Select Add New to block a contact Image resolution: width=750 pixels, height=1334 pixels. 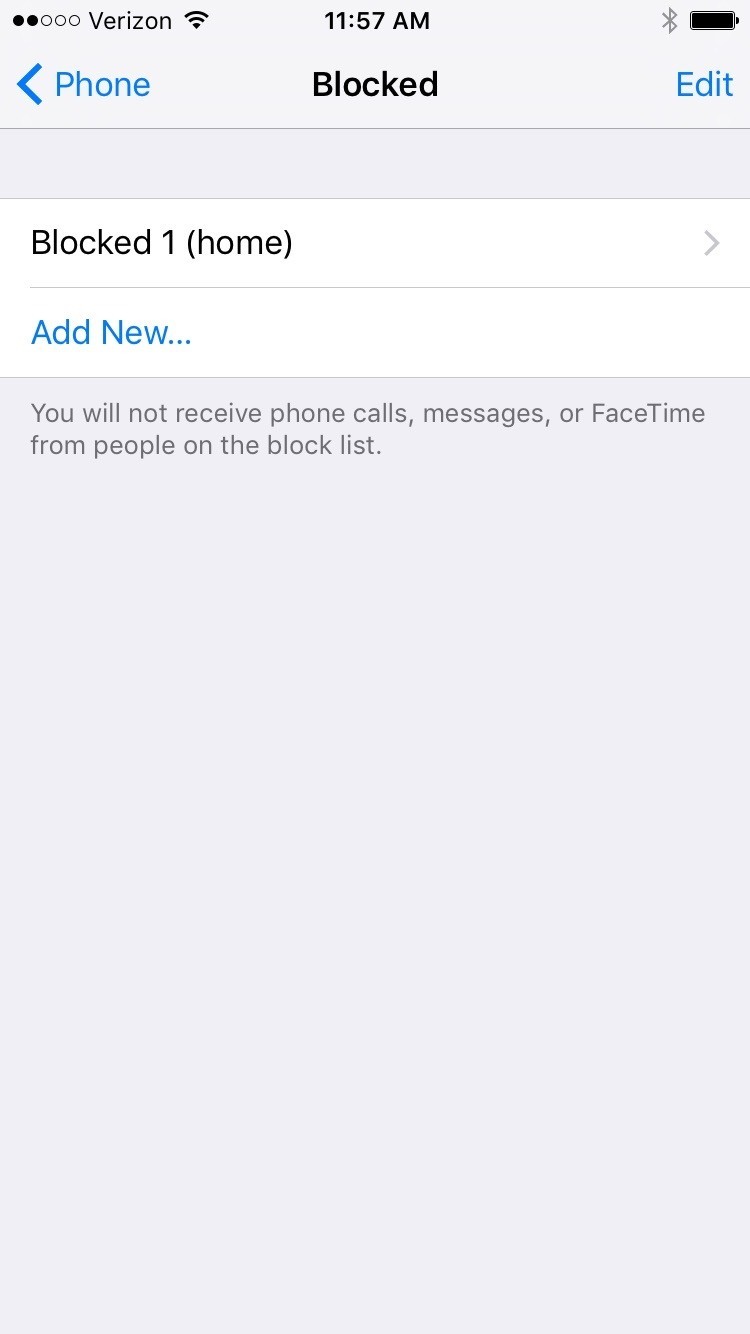click(375, 332)
